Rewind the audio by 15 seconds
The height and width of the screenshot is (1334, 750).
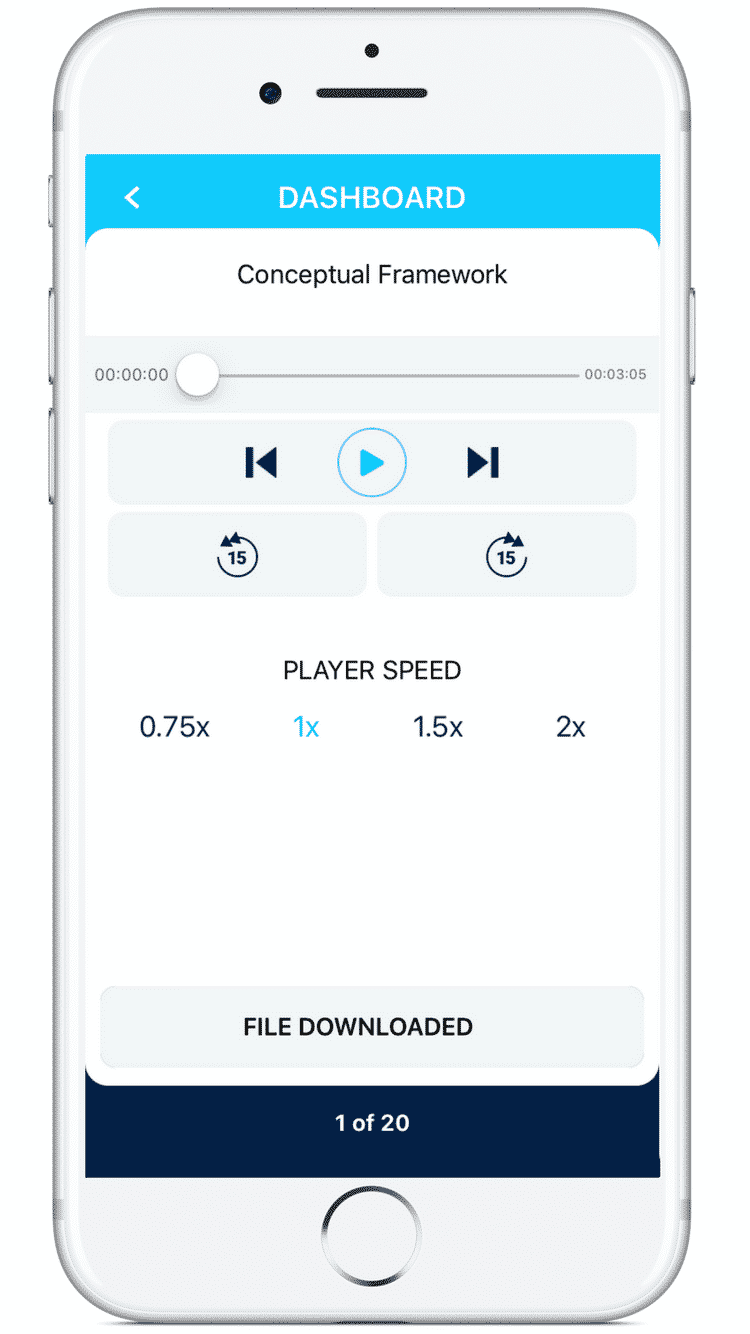pyautogui.click(x=237, y=555)
